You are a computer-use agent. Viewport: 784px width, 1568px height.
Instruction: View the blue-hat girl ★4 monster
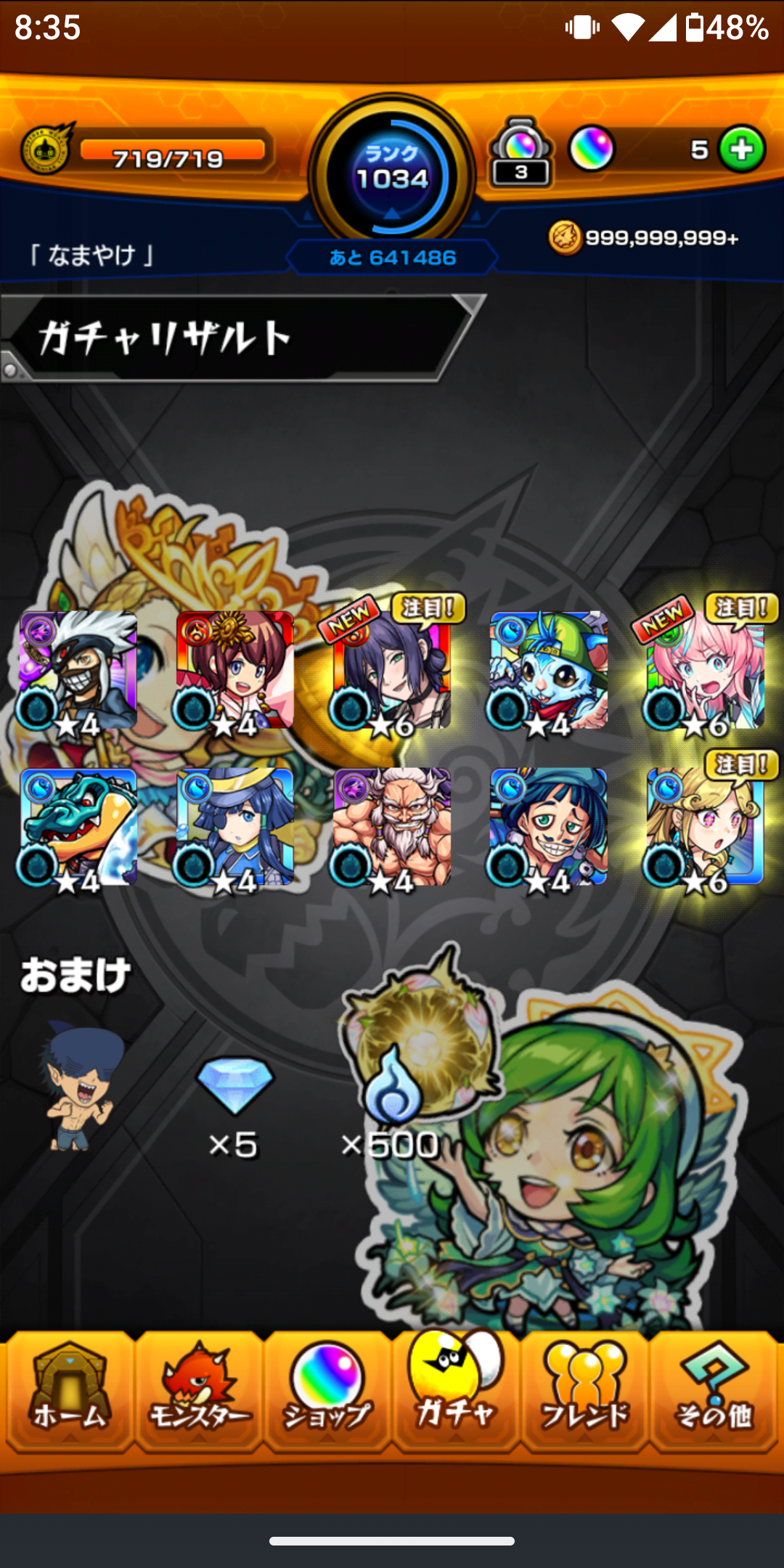[235, 828]
